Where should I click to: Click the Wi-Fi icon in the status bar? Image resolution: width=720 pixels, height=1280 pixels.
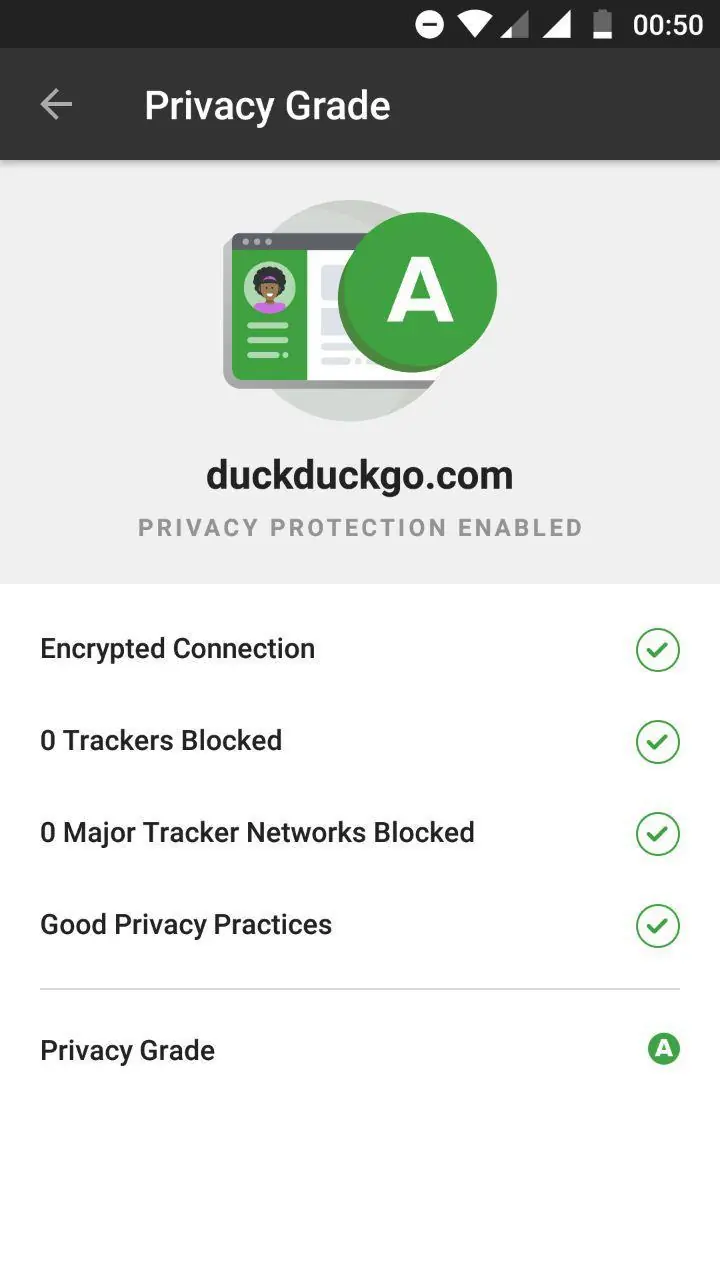point(472,25)
